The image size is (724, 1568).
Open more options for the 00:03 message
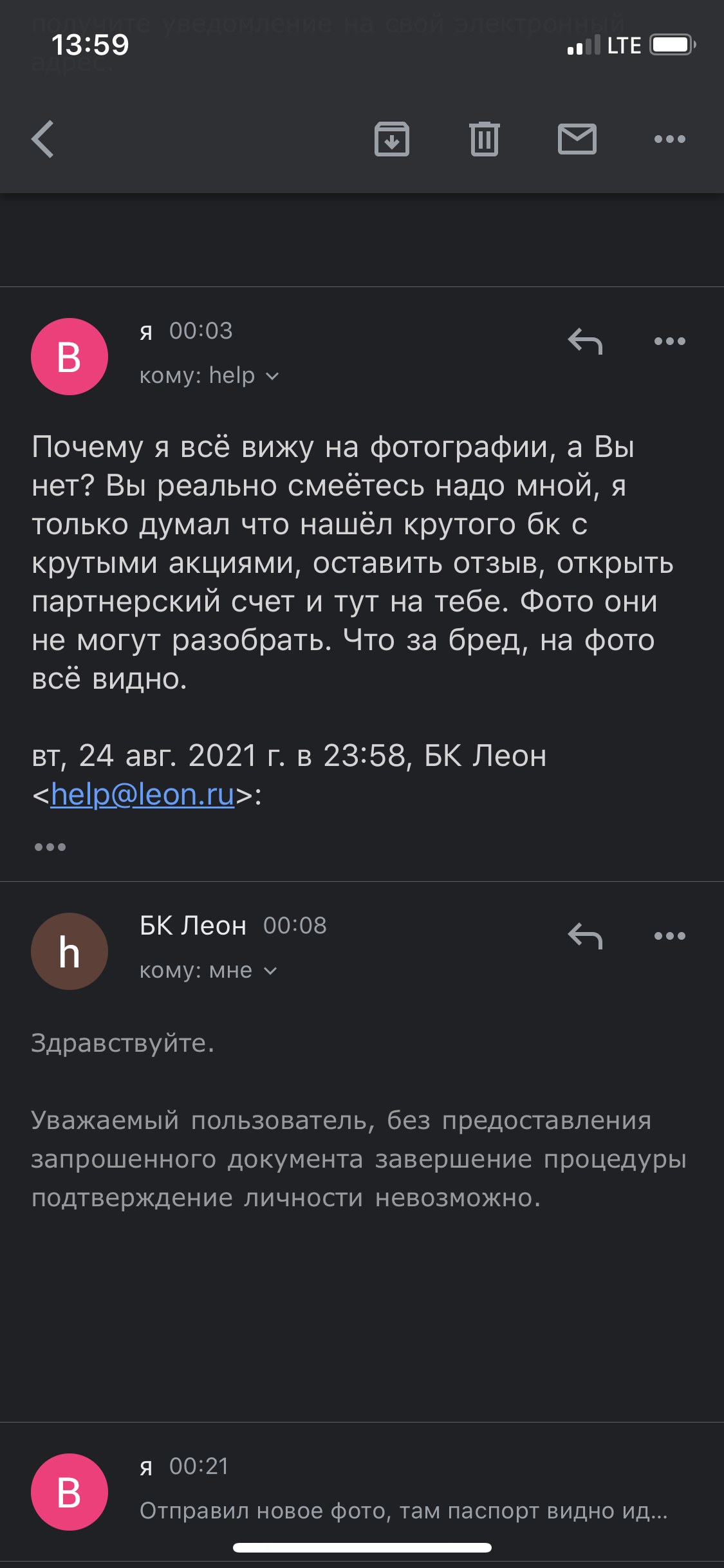669,341
